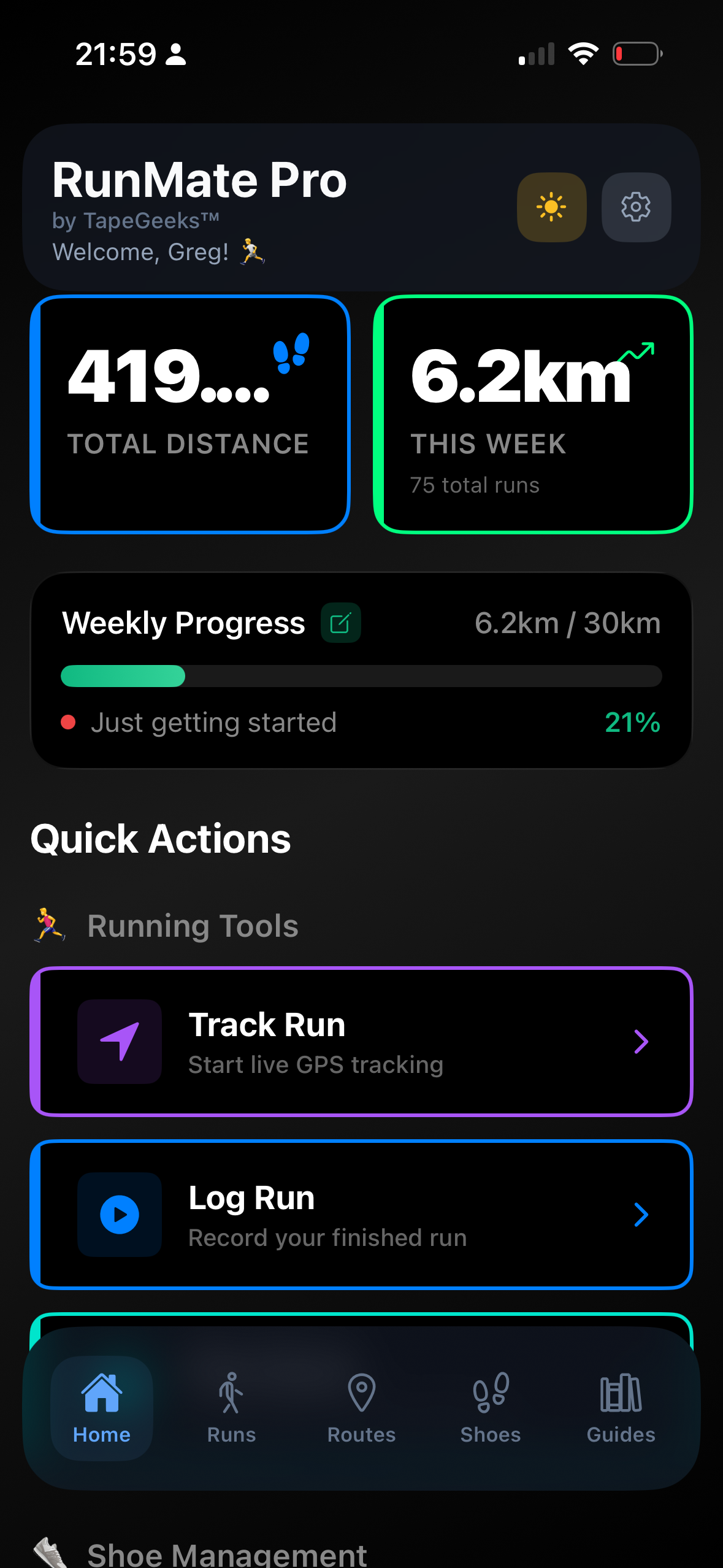Toggle light mode with the sun icon
The width and height of the screenshot is (723, 1568).
pos(551,207)
